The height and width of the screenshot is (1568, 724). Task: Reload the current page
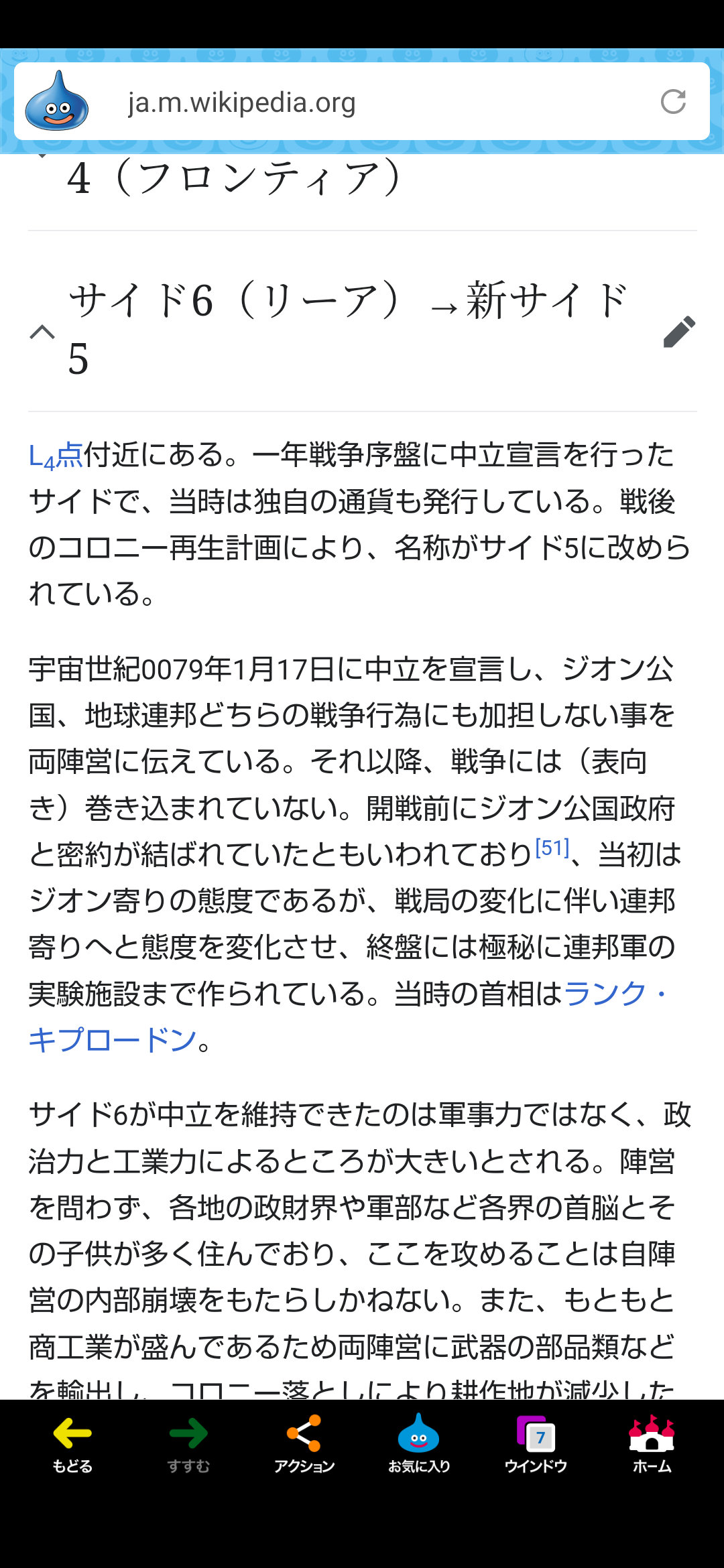[x=673, y=102]
